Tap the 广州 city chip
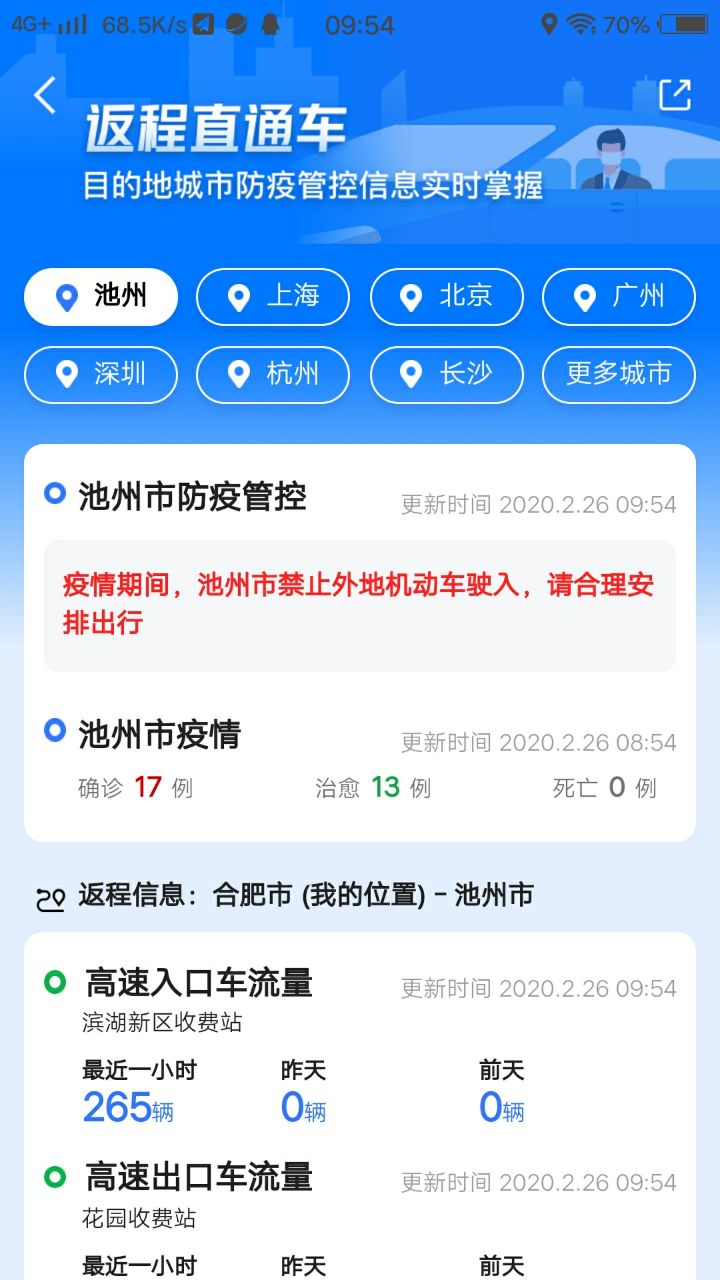The height and width of the screenshot is (1280, 720). point(619,297)
